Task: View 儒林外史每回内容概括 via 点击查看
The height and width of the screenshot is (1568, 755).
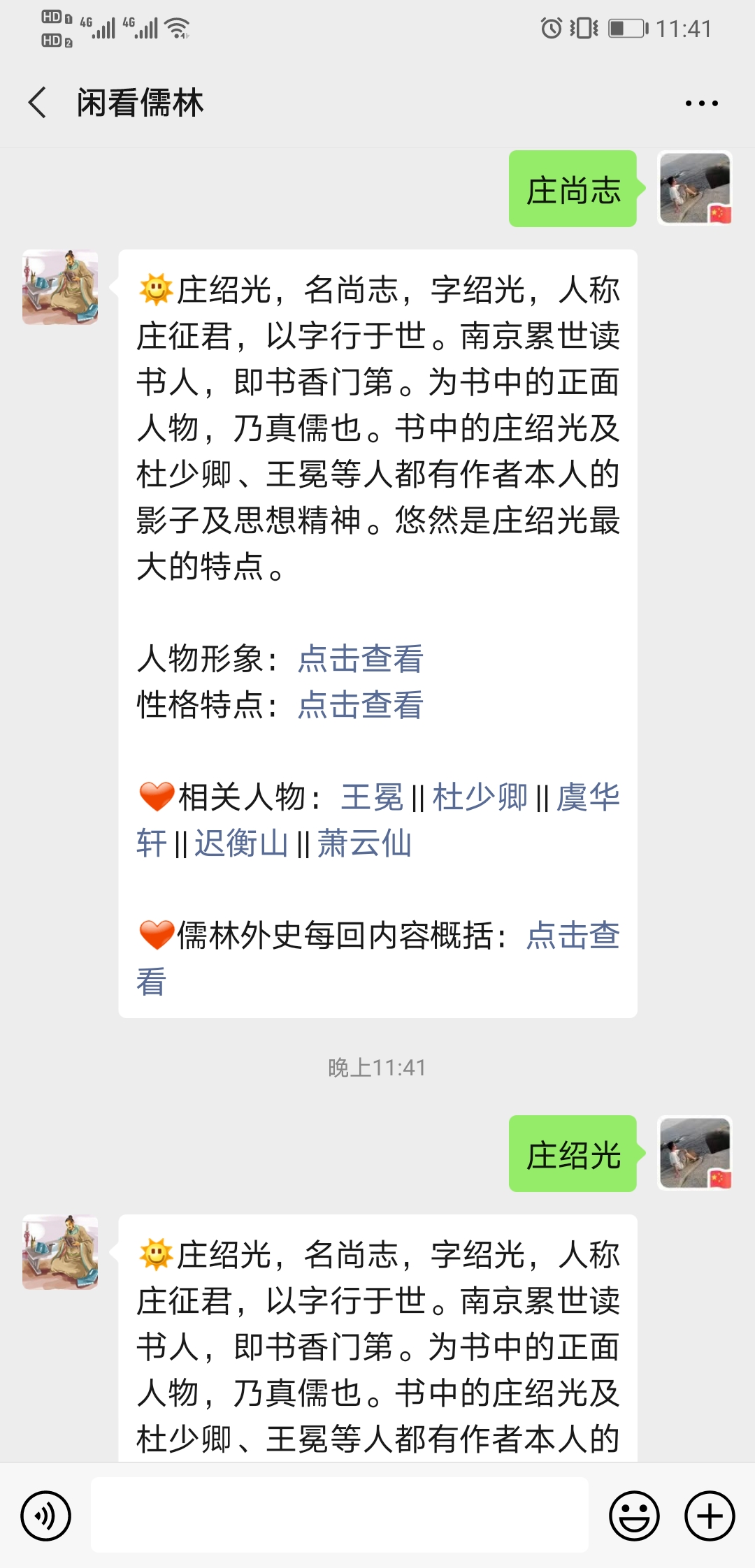Action: coord(572,936)
